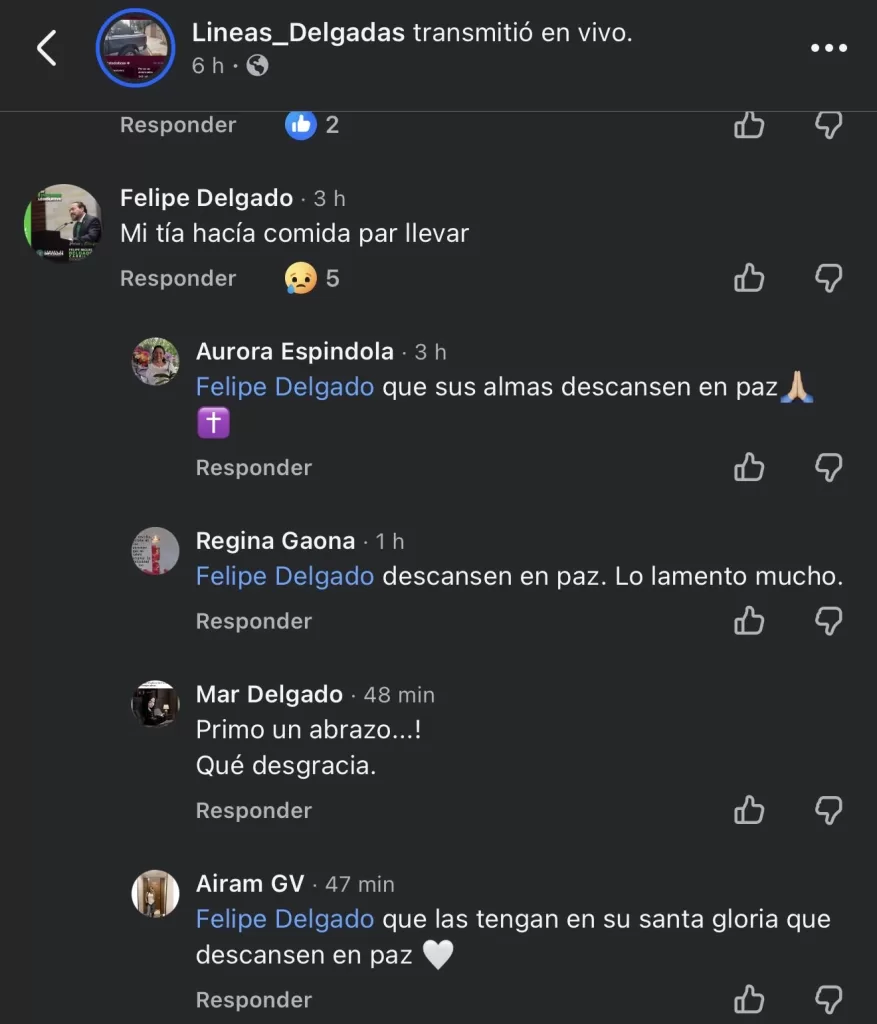Reply to Felipe Delgado's comment
The image size is (877, 1024).
pyautogui.click(x=178, y=278)
